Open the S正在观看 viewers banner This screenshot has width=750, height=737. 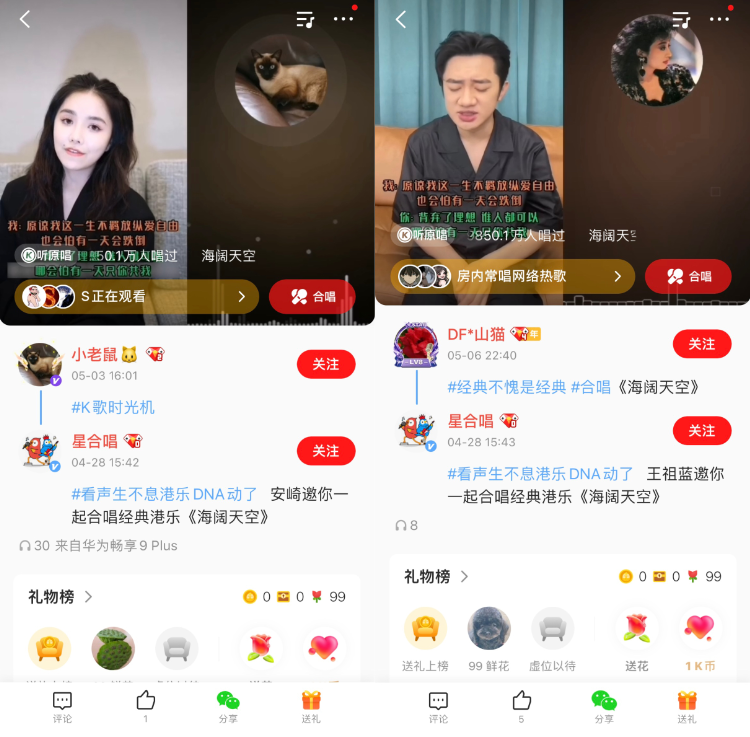click(x=136, y=296)
